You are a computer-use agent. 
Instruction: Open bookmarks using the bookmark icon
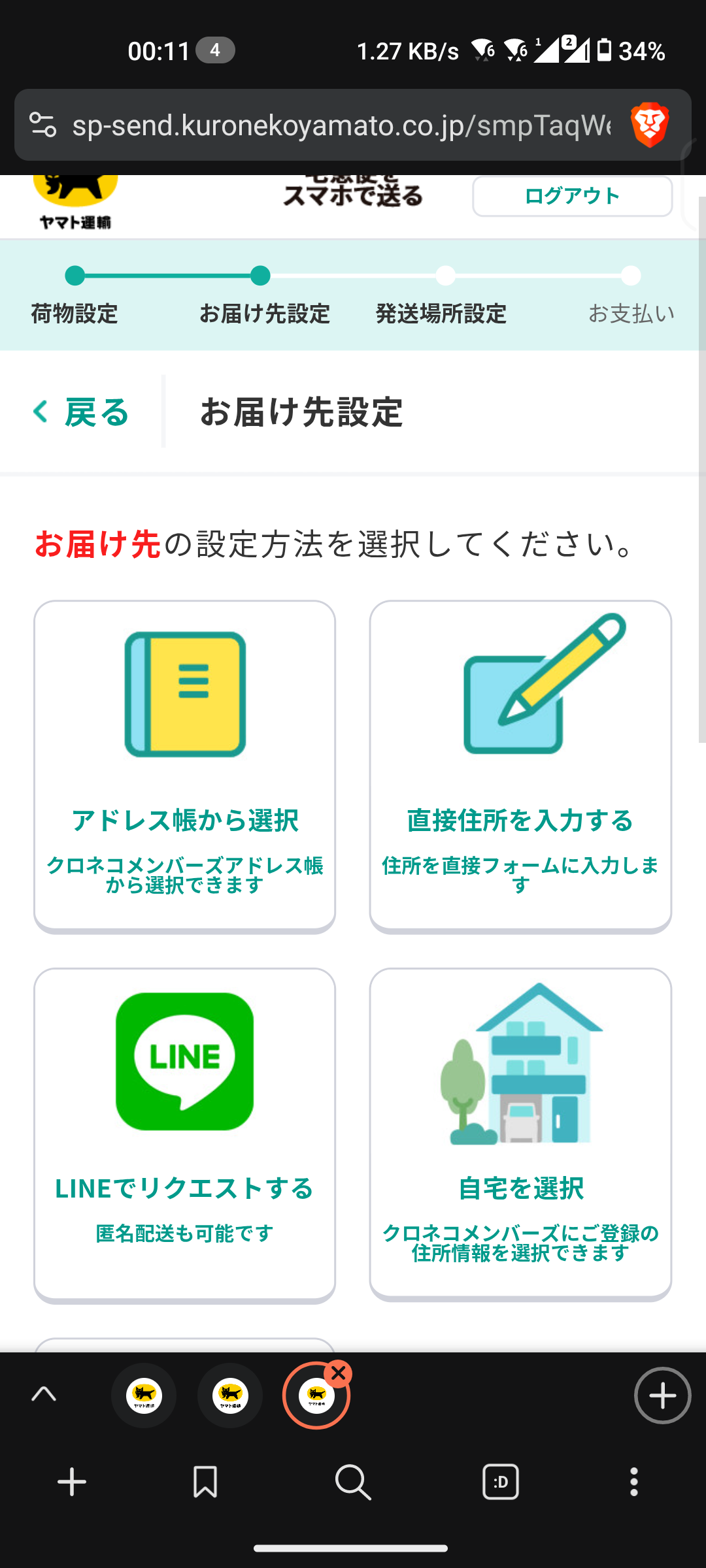204,1482
